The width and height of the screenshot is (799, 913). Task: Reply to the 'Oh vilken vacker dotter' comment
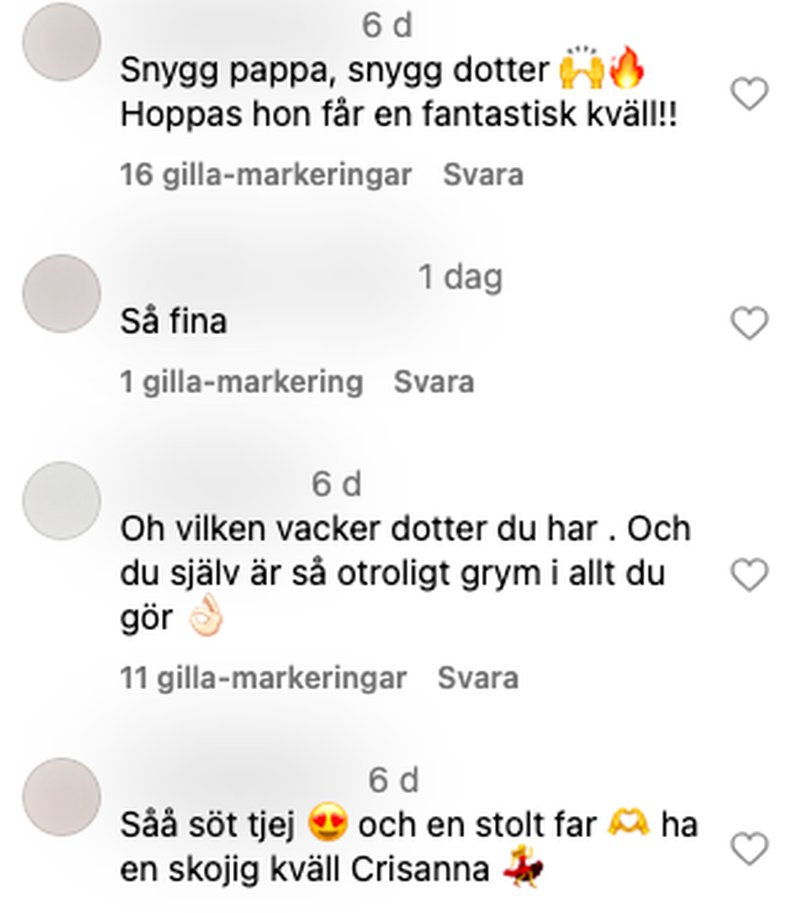pyautogui.click(x=478, y=678)
